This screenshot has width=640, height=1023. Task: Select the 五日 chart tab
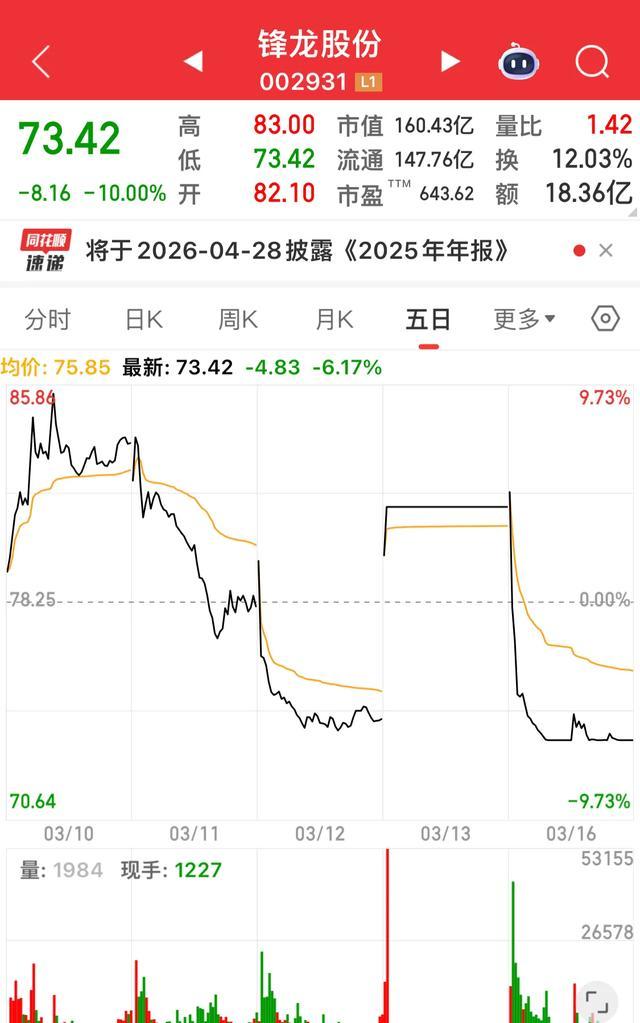428,319
